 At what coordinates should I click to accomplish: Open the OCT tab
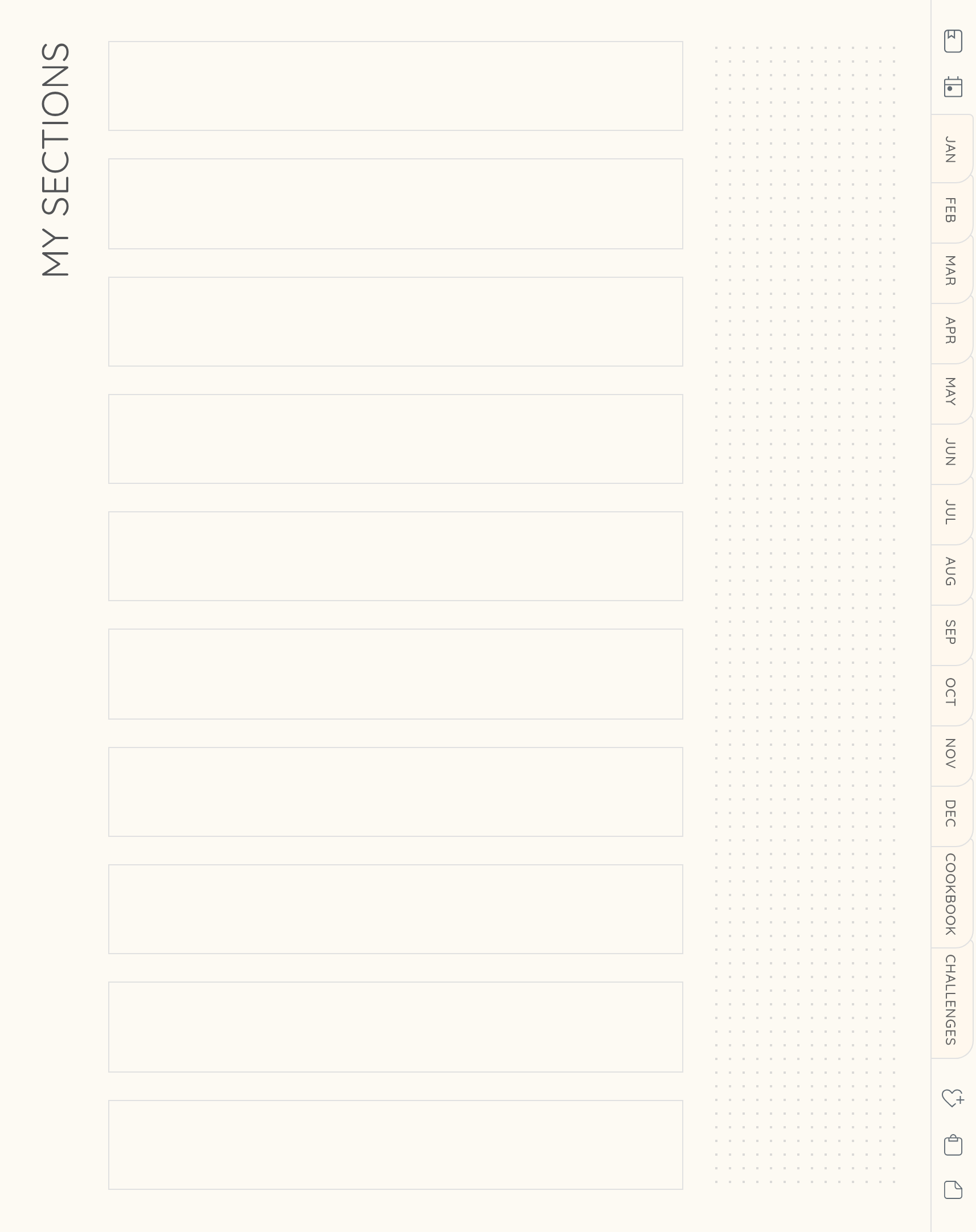click(x=950, y=692)
